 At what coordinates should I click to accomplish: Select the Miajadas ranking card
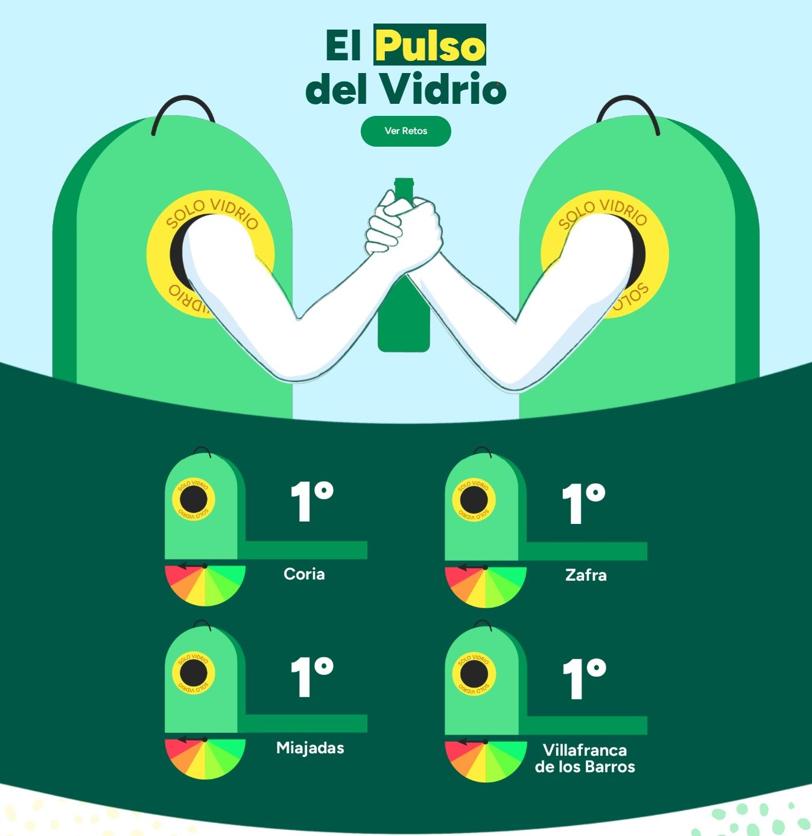tap(266, 702)
